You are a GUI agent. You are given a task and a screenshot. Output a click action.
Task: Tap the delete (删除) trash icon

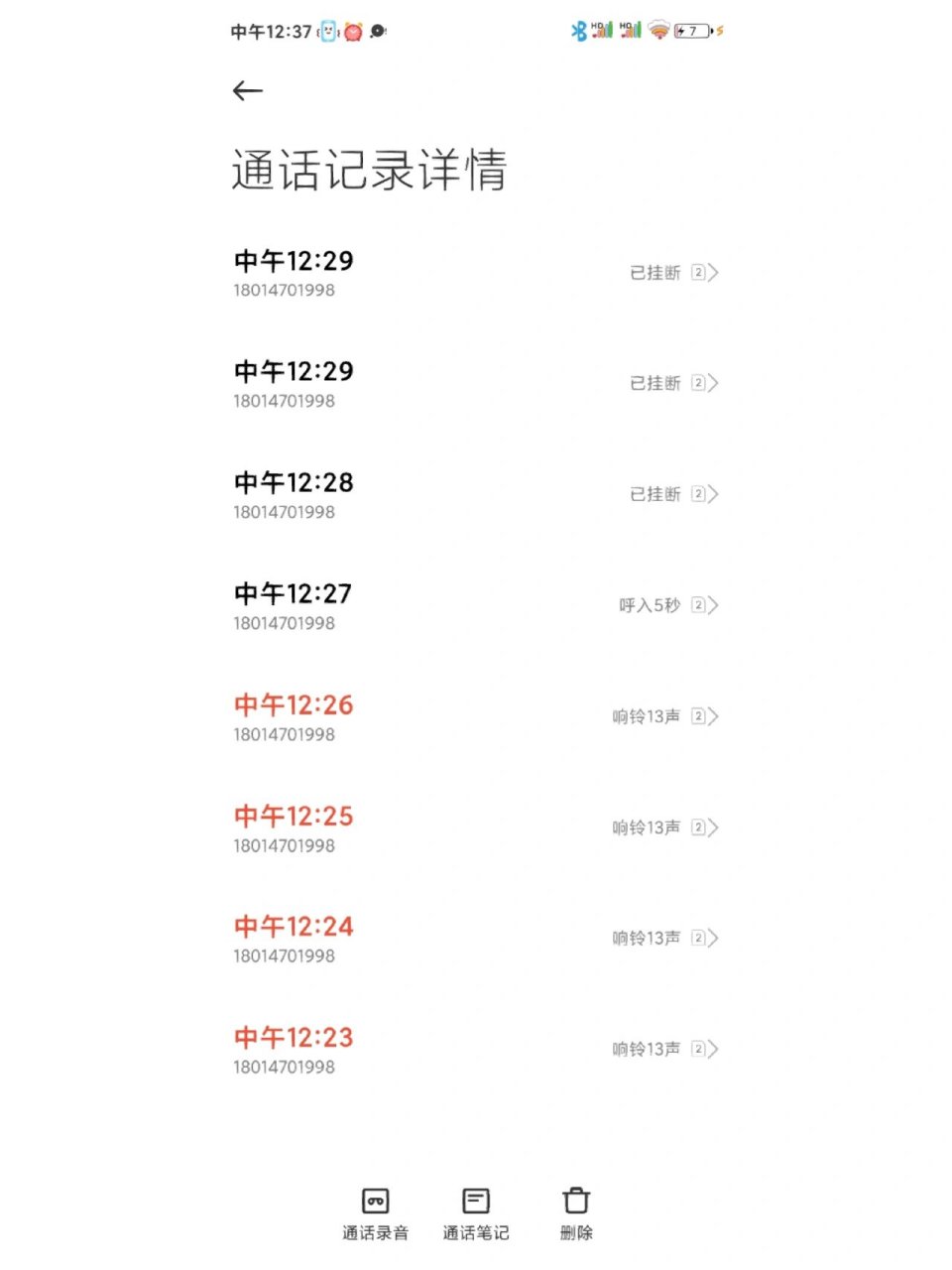(575, 1201)
